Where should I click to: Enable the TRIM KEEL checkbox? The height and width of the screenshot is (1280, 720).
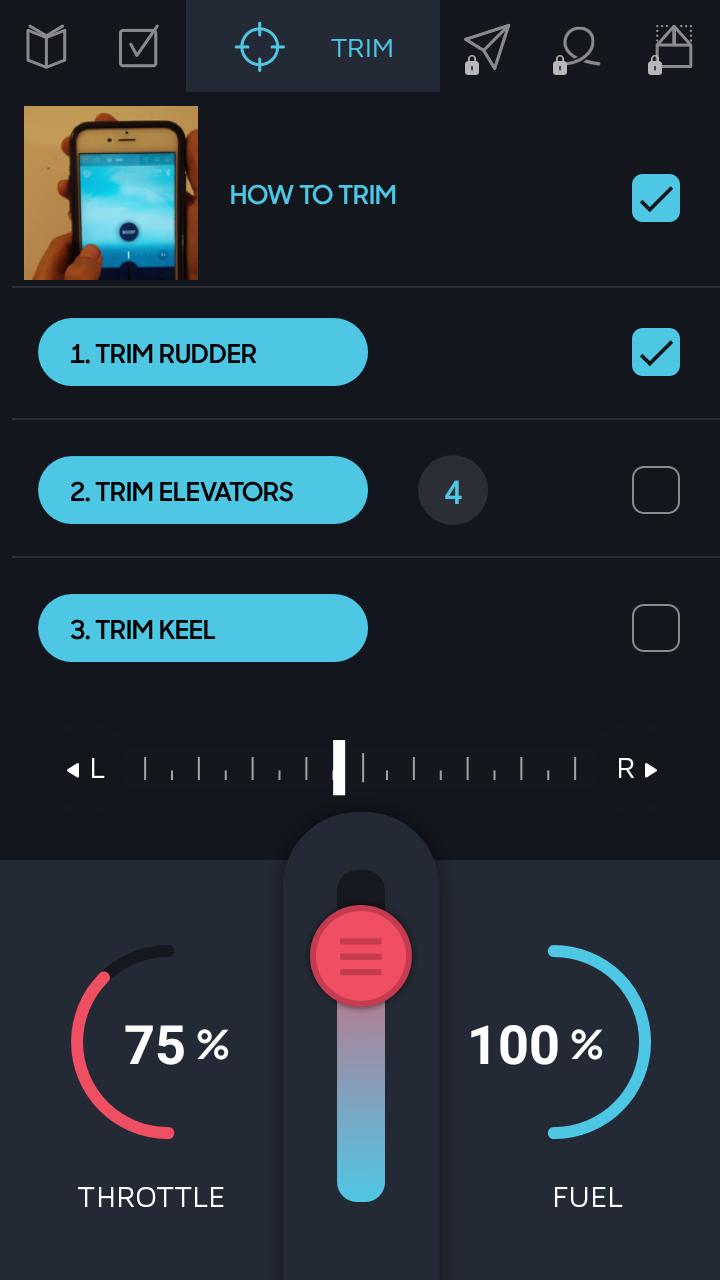656,628
